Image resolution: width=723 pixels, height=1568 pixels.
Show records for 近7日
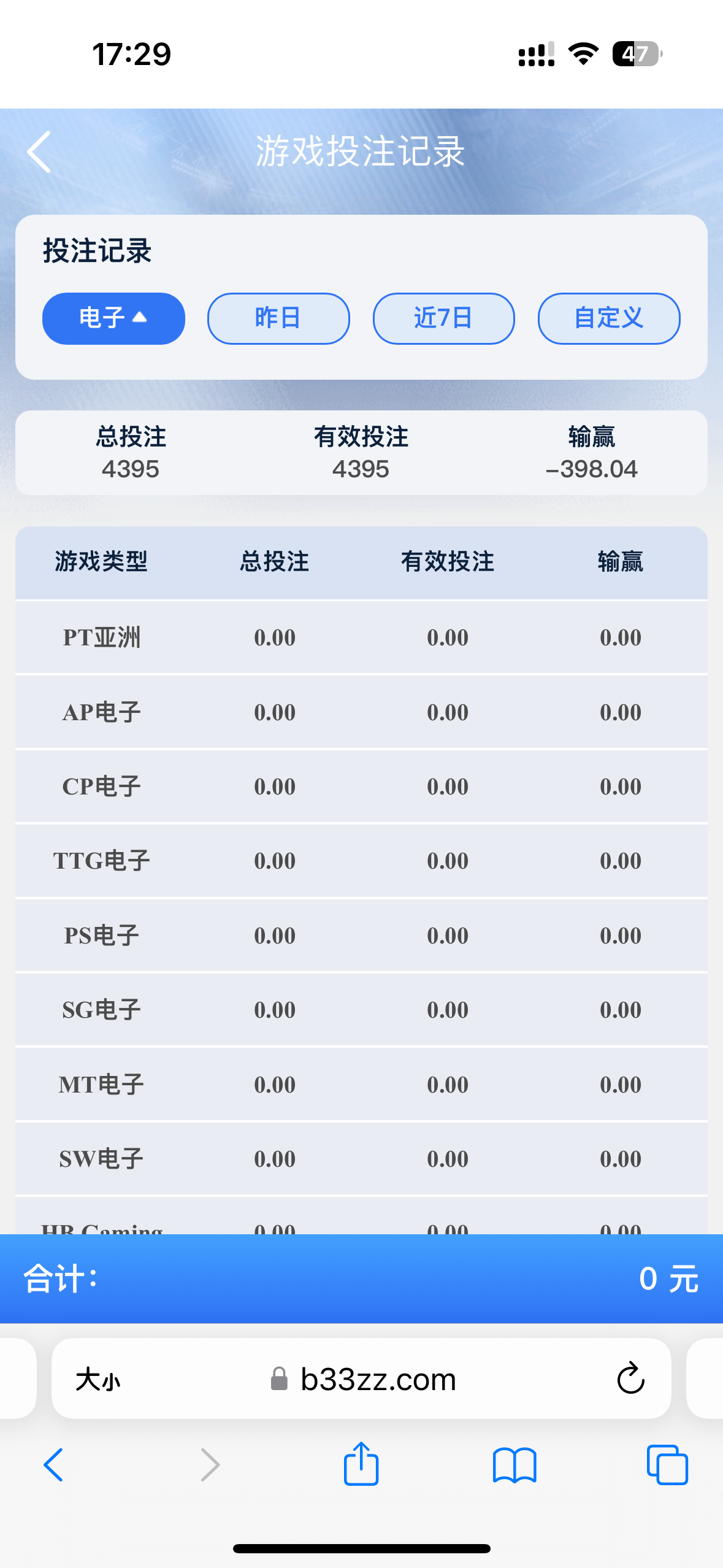[x=443, y=318]
